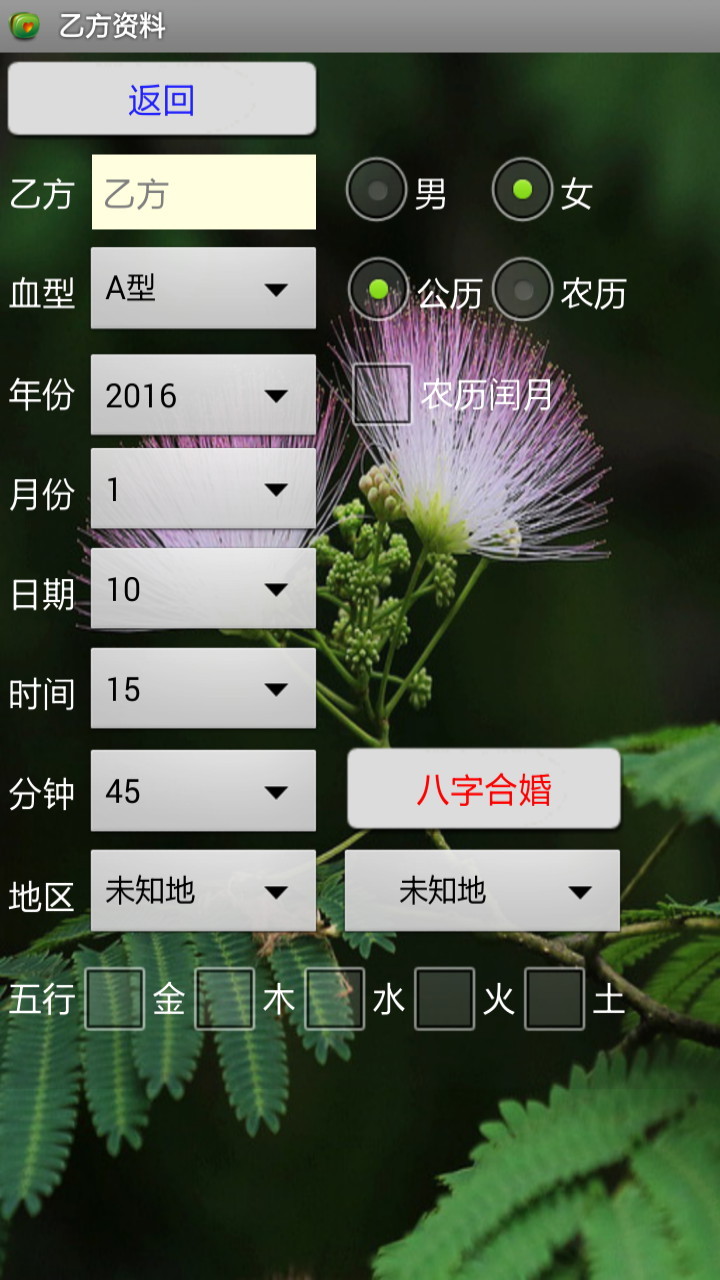Open the 分钟 dropdown showing 45
The image size is (720, 1280).
coord(203,791)
